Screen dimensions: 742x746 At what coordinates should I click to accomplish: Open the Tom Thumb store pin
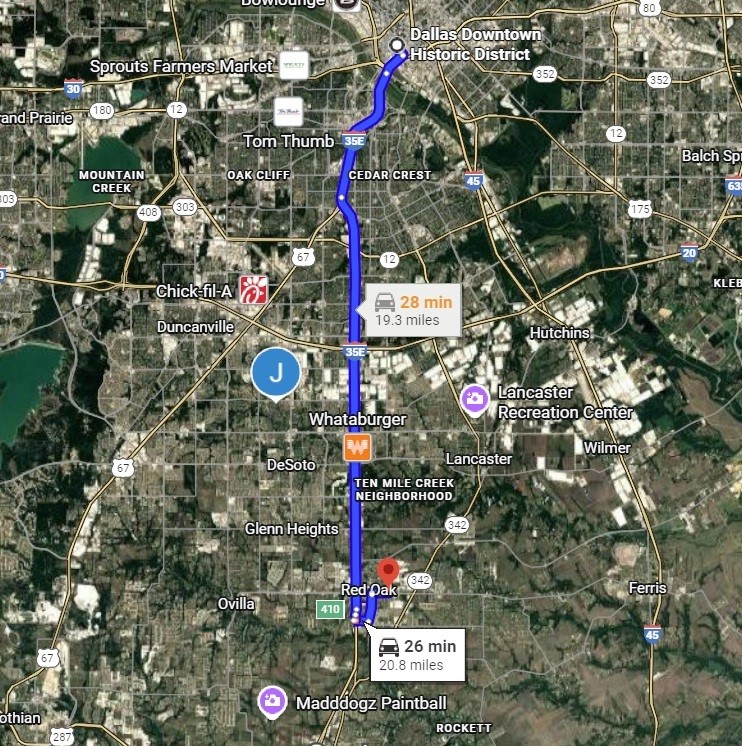coord(289,112)
